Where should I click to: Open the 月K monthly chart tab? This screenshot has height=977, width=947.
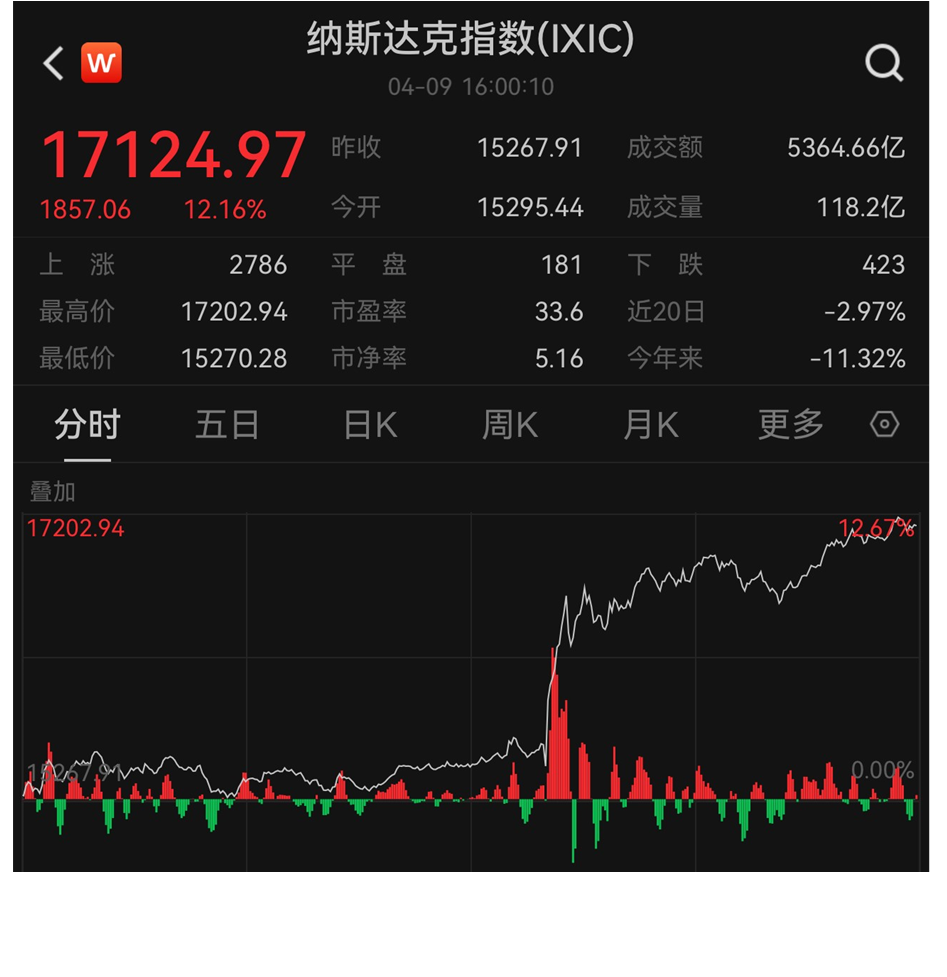(x=651, y=424)
